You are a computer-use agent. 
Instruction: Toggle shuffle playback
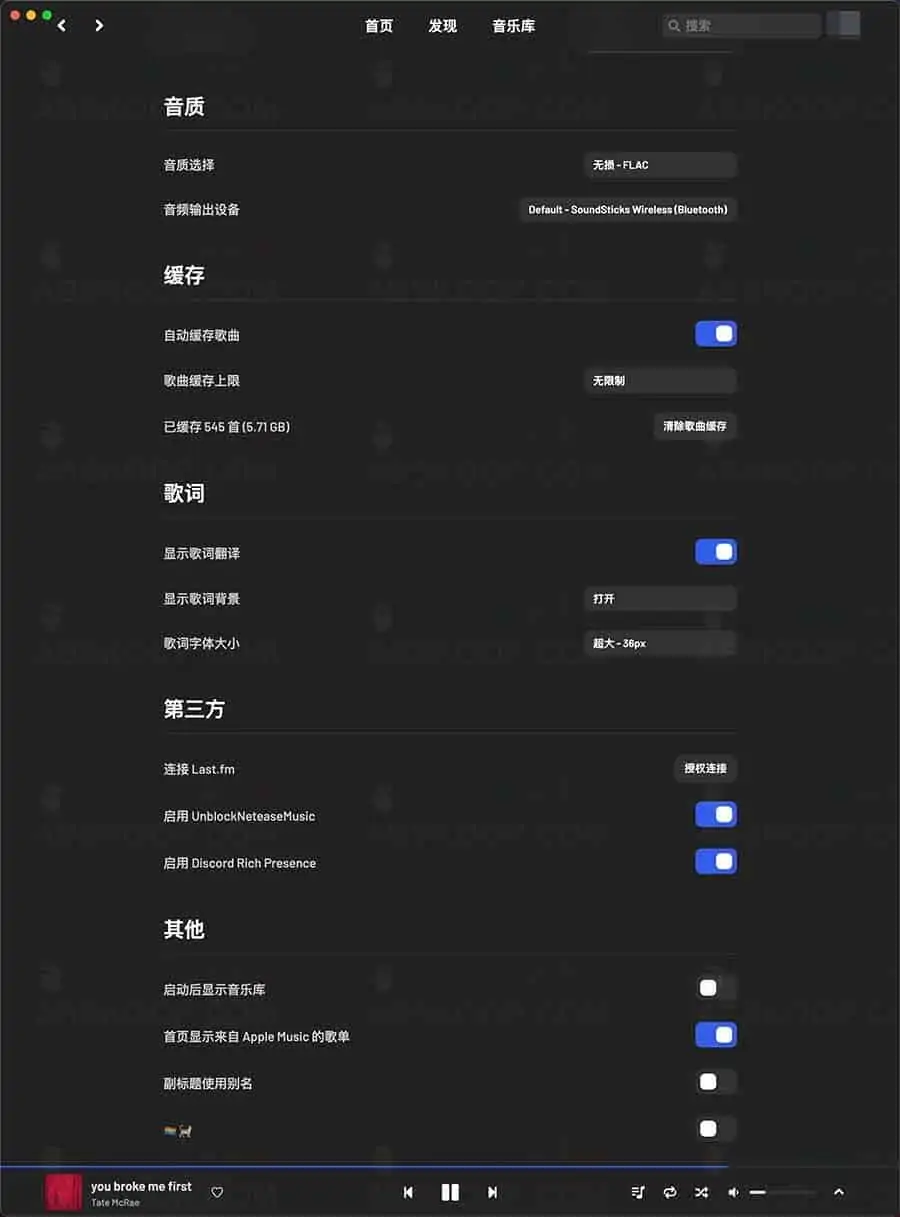[701, 1192]
